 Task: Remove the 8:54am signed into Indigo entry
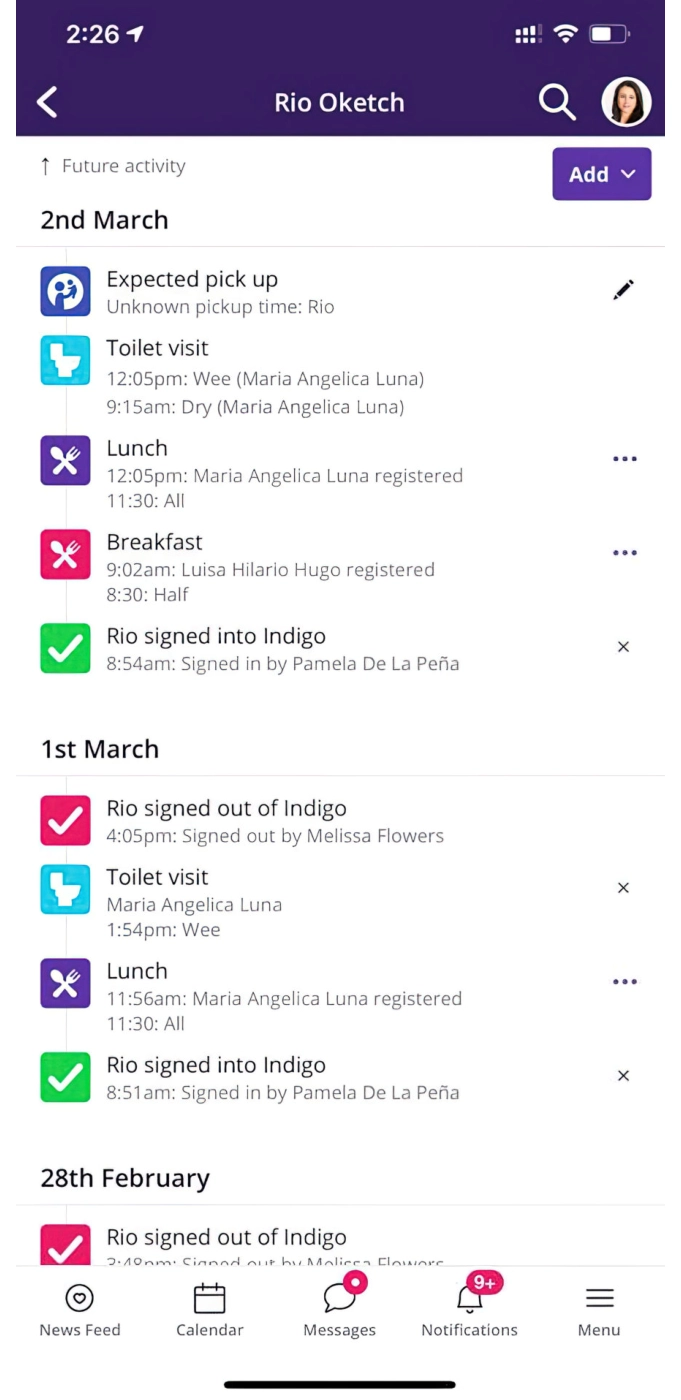pos(624,647)
